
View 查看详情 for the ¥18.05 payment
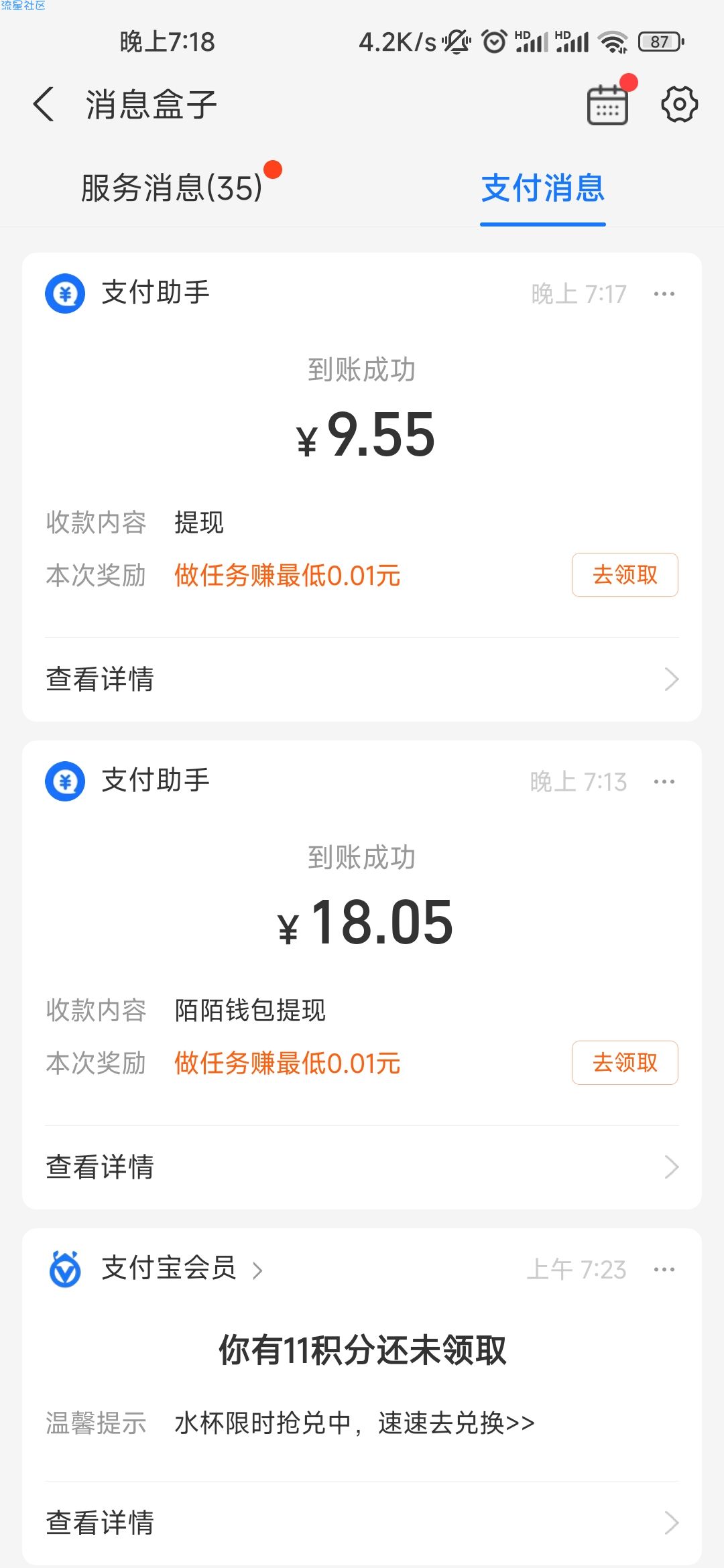tap(362, 1167)
